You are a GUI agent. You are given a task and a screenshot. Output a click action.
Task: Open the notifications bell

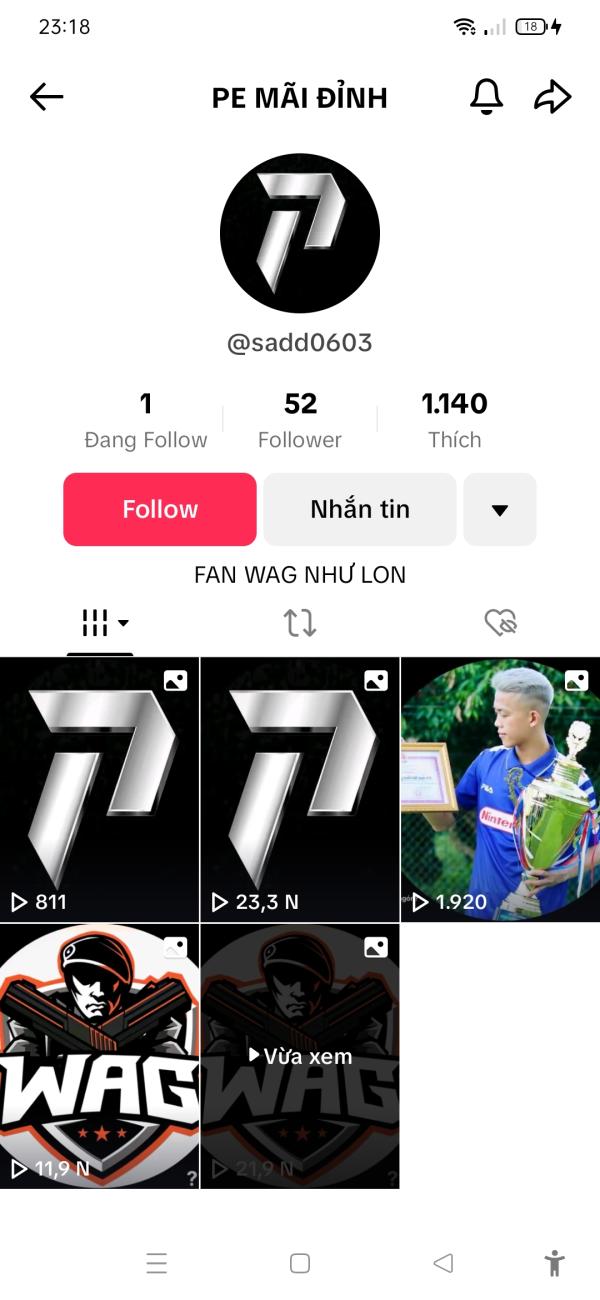(x=487, y=97)
